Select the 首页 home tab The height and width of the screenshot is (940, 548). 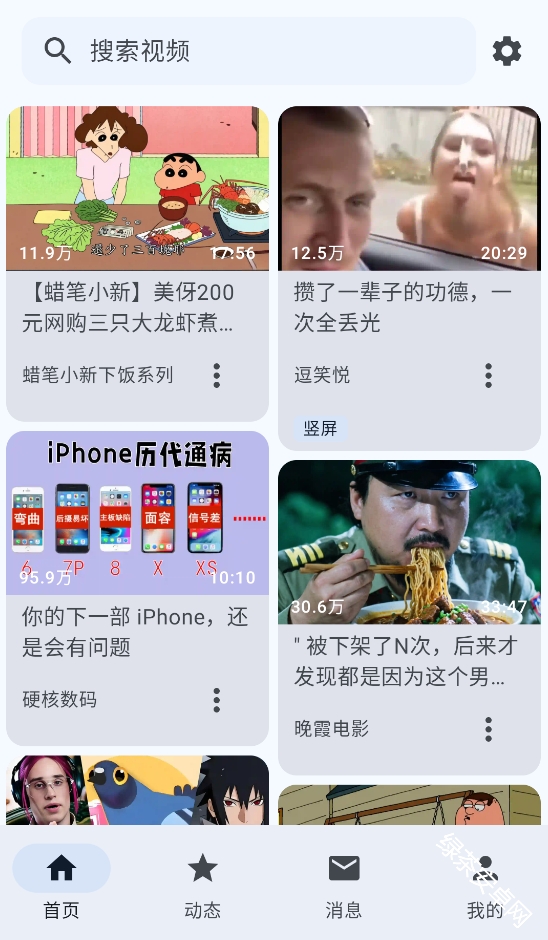tap(62, 886)
